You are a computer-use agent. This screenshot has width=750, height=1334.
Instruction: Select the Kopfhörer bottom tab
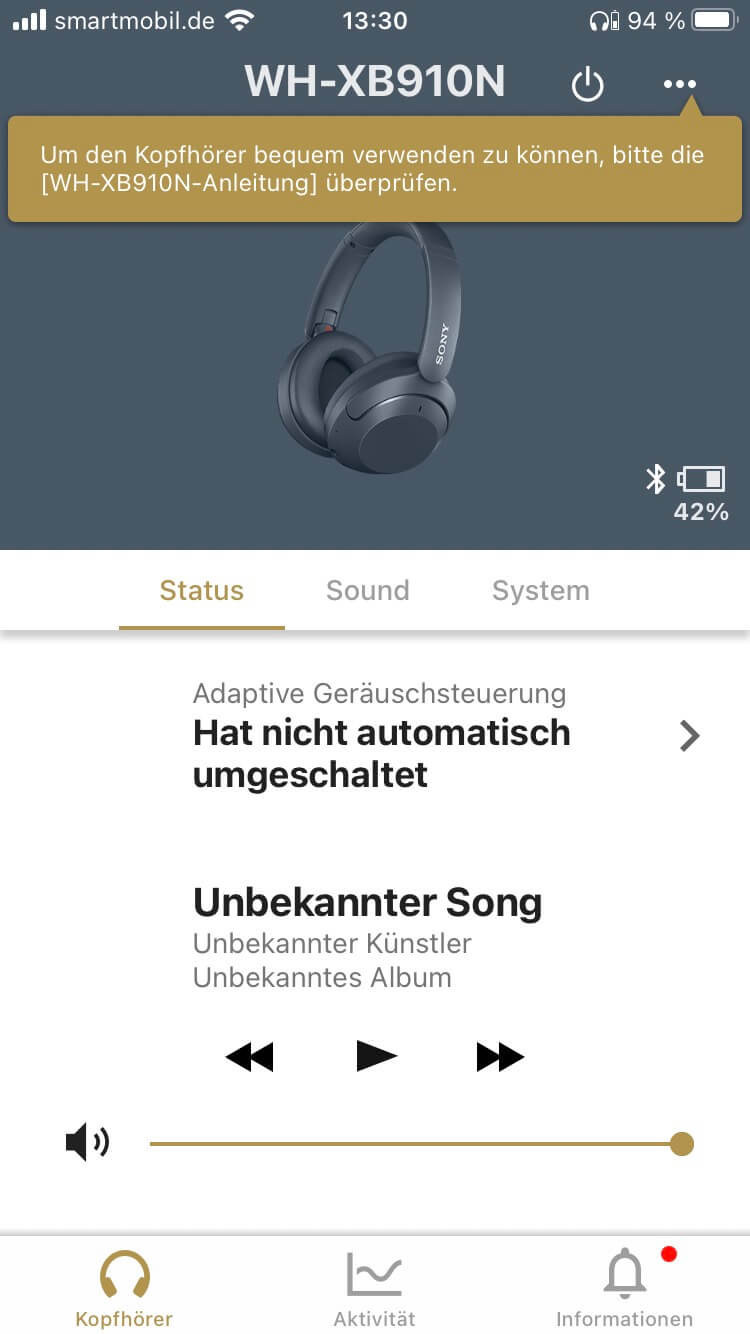pyautogui.click(x=124, y=1288)
